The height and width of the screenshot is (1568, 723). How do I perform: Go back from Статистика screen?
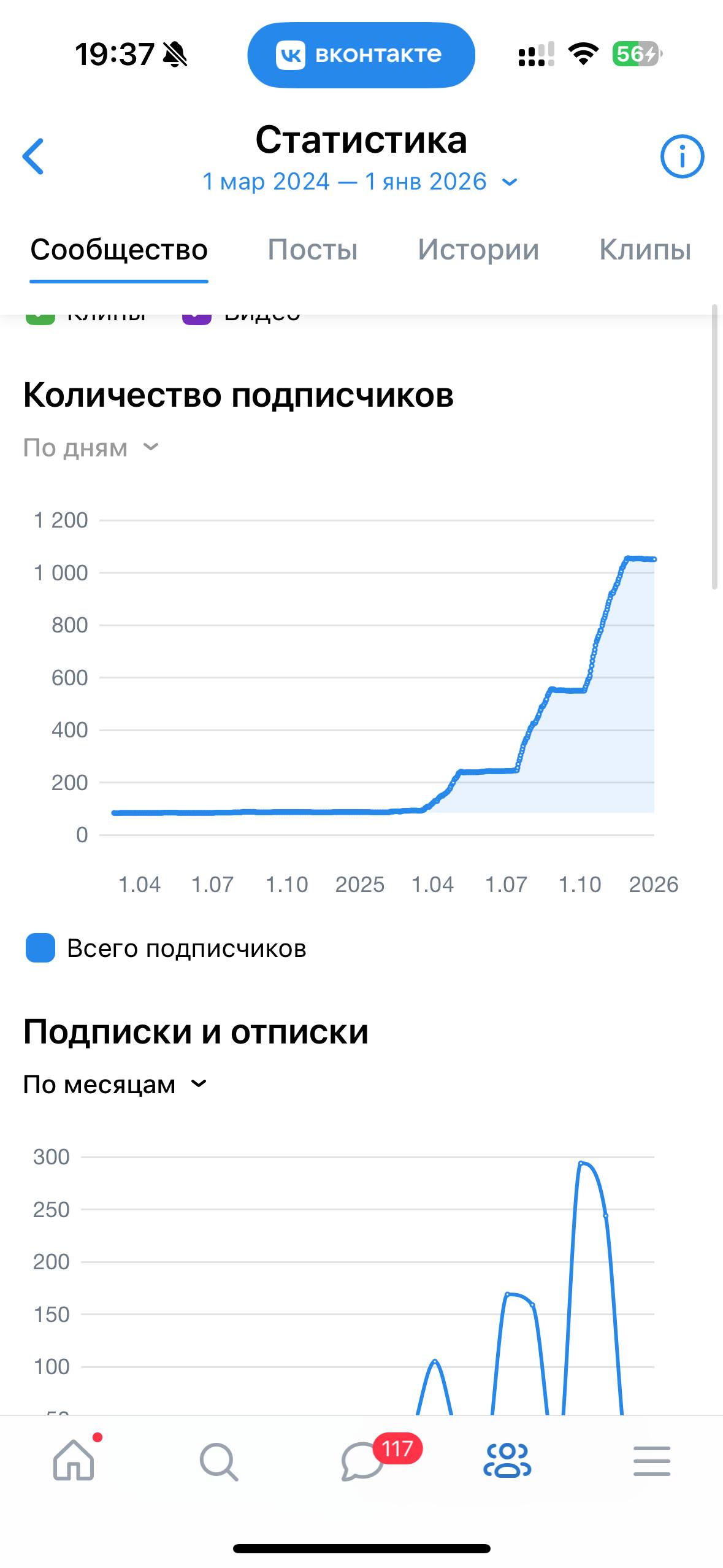pyautogui.click(x=34, y=156)
